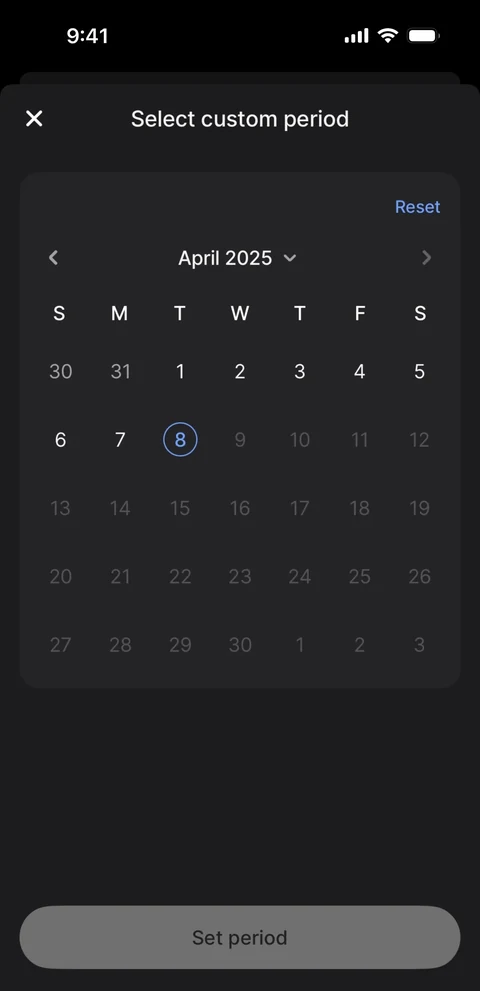The image size is (480, 991).
Task: Select March 31 on the calendar
Action: (120, 372)
